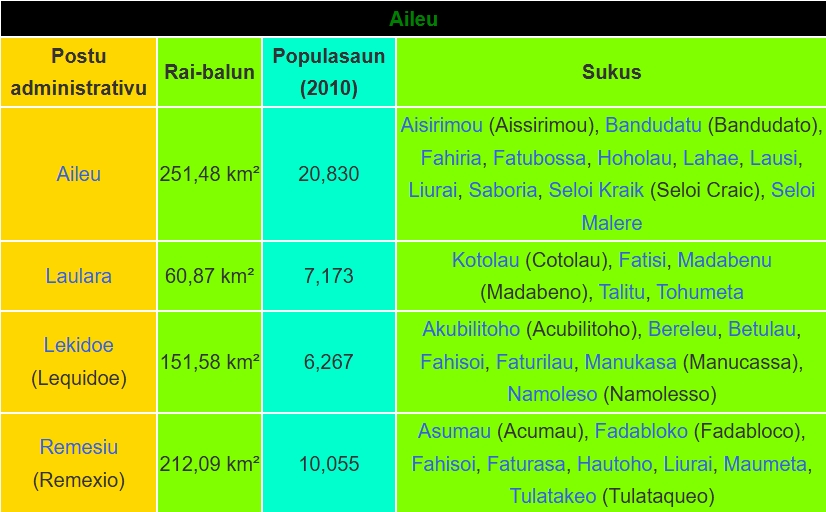Open the Remesiu administrative post link
The image size is (826, 512).
(x=78, y=447)
